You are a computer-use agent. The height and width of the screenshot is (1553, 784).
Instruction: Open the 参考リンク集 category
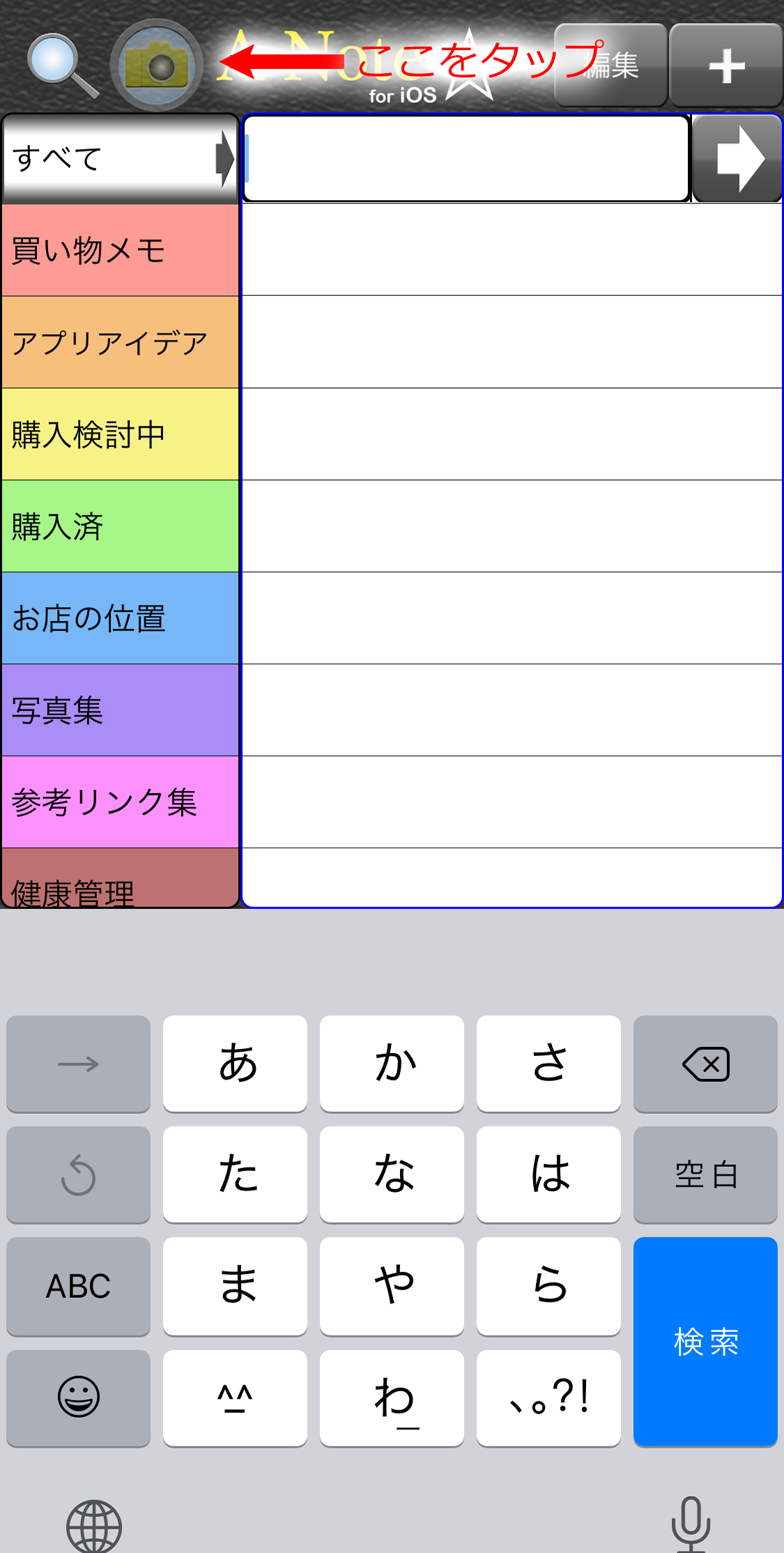click(x=121, y=802)
